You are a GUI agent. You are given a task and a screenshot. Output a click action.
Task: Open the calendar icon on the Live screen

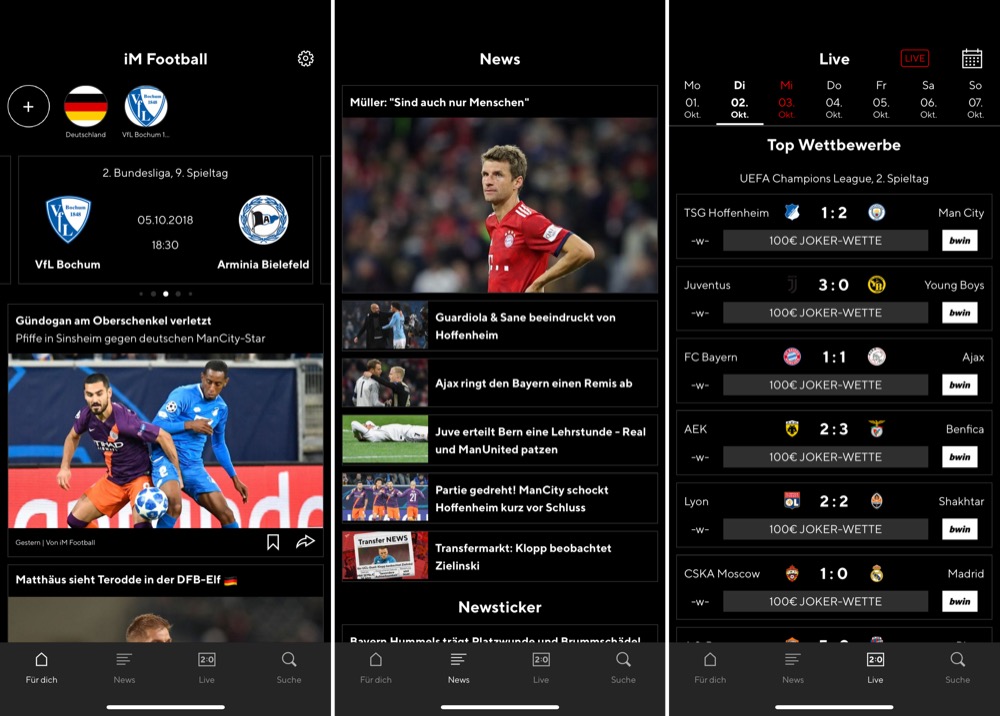pos(972,59)
